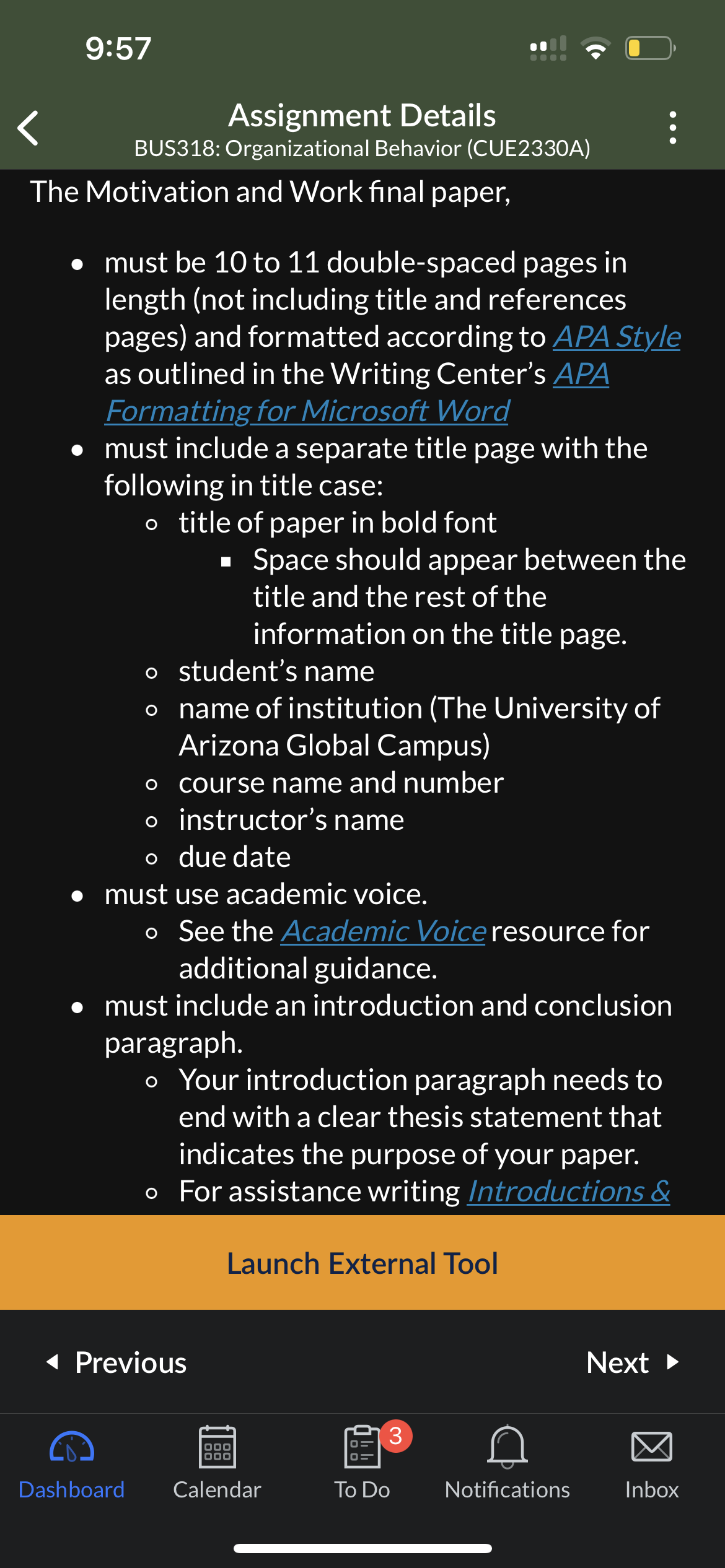
Task: Switch to the Calendar tab
Action: [217, 1462]
